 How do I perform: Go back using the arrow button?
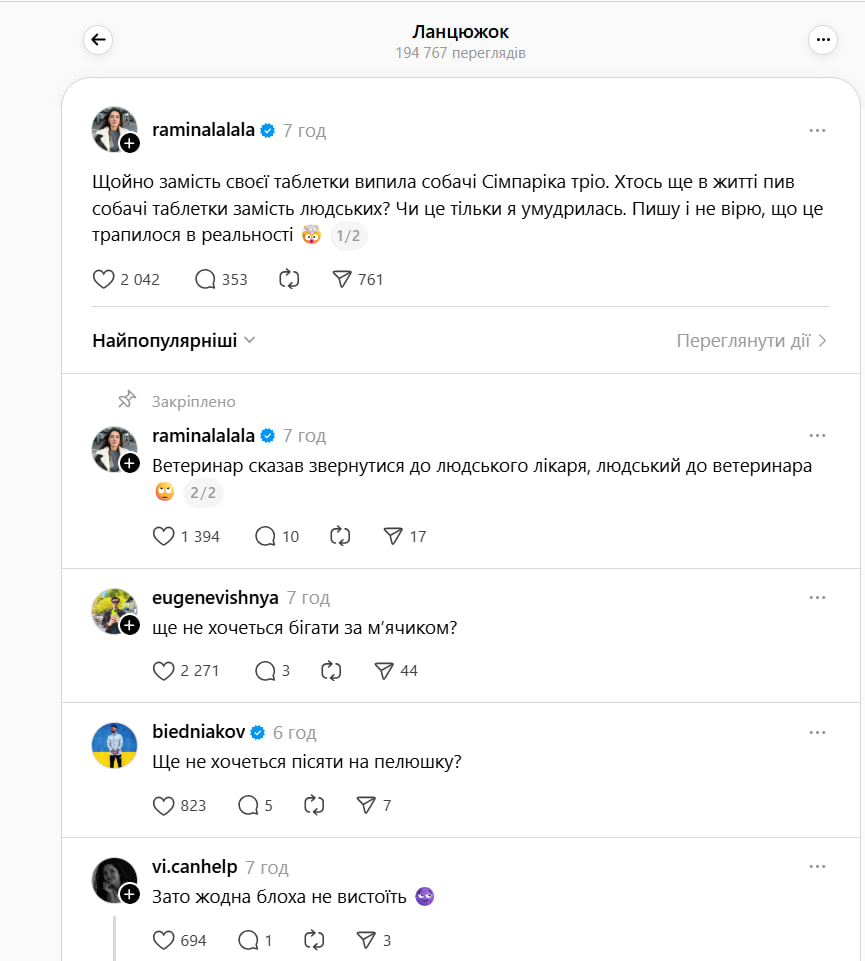(x=98, y=40)
